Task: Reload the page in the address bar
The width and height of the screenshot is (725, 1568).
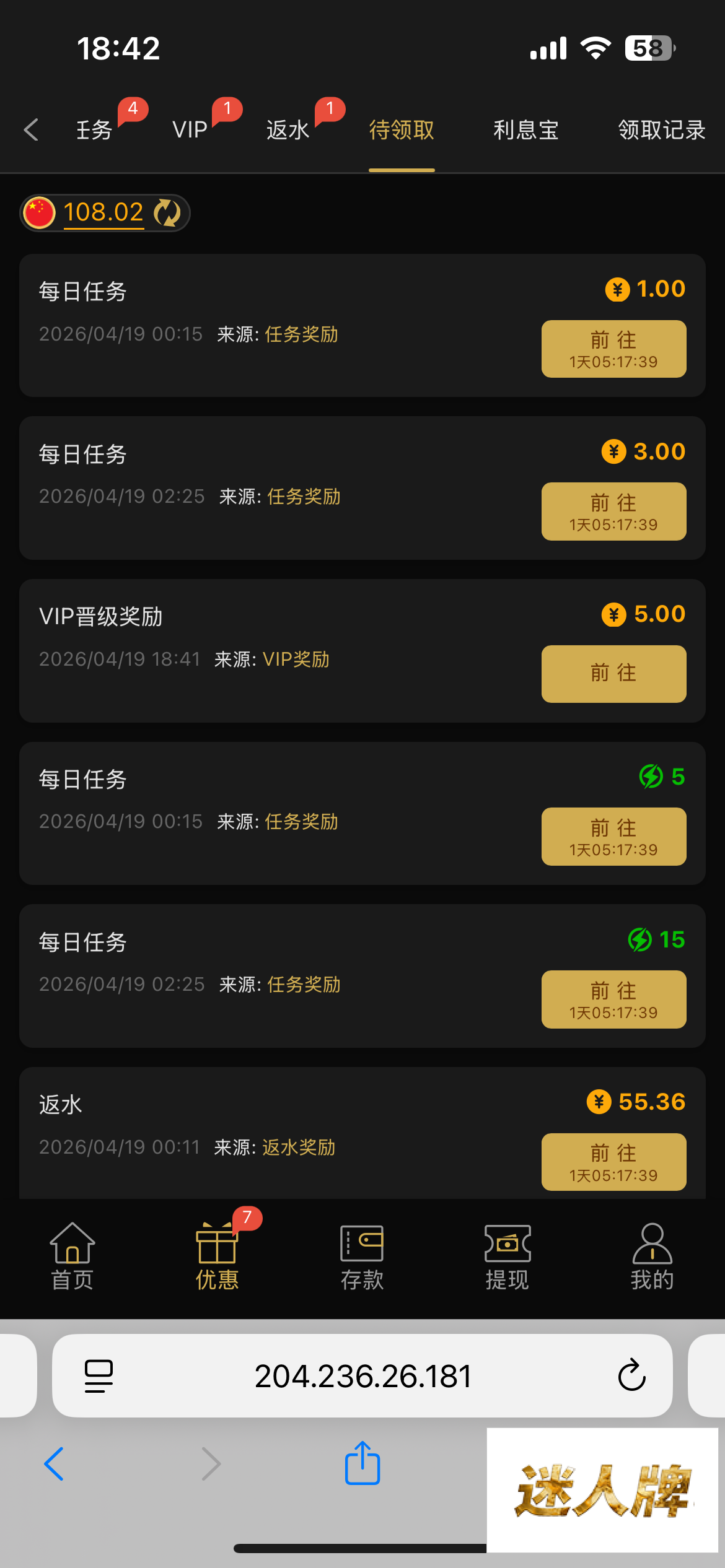Action: (x=631, y=1375)
